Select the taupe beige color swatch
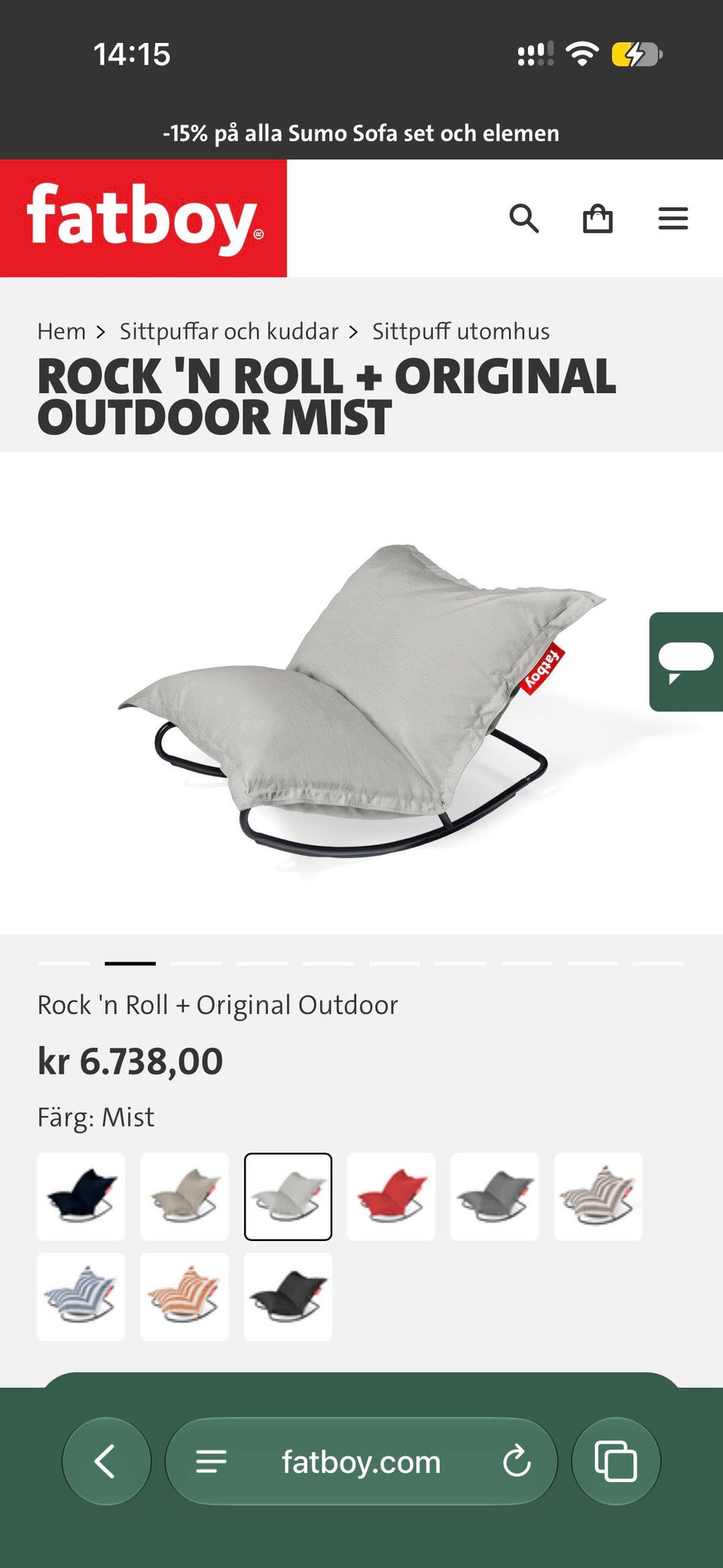This screenshot has width=723, height=1568. 185,1197
